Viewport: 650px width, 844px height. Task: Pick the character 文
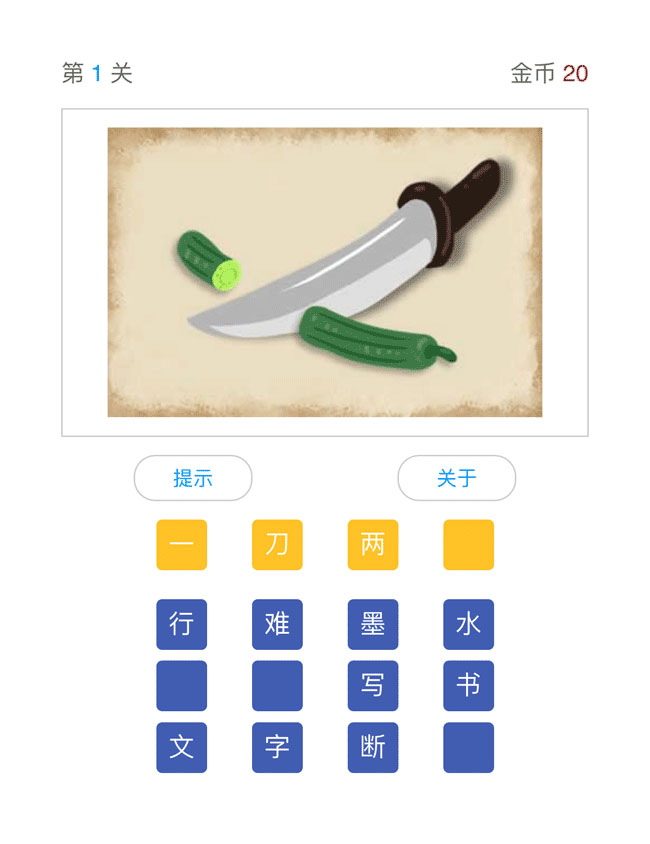(x=182, y=747)
